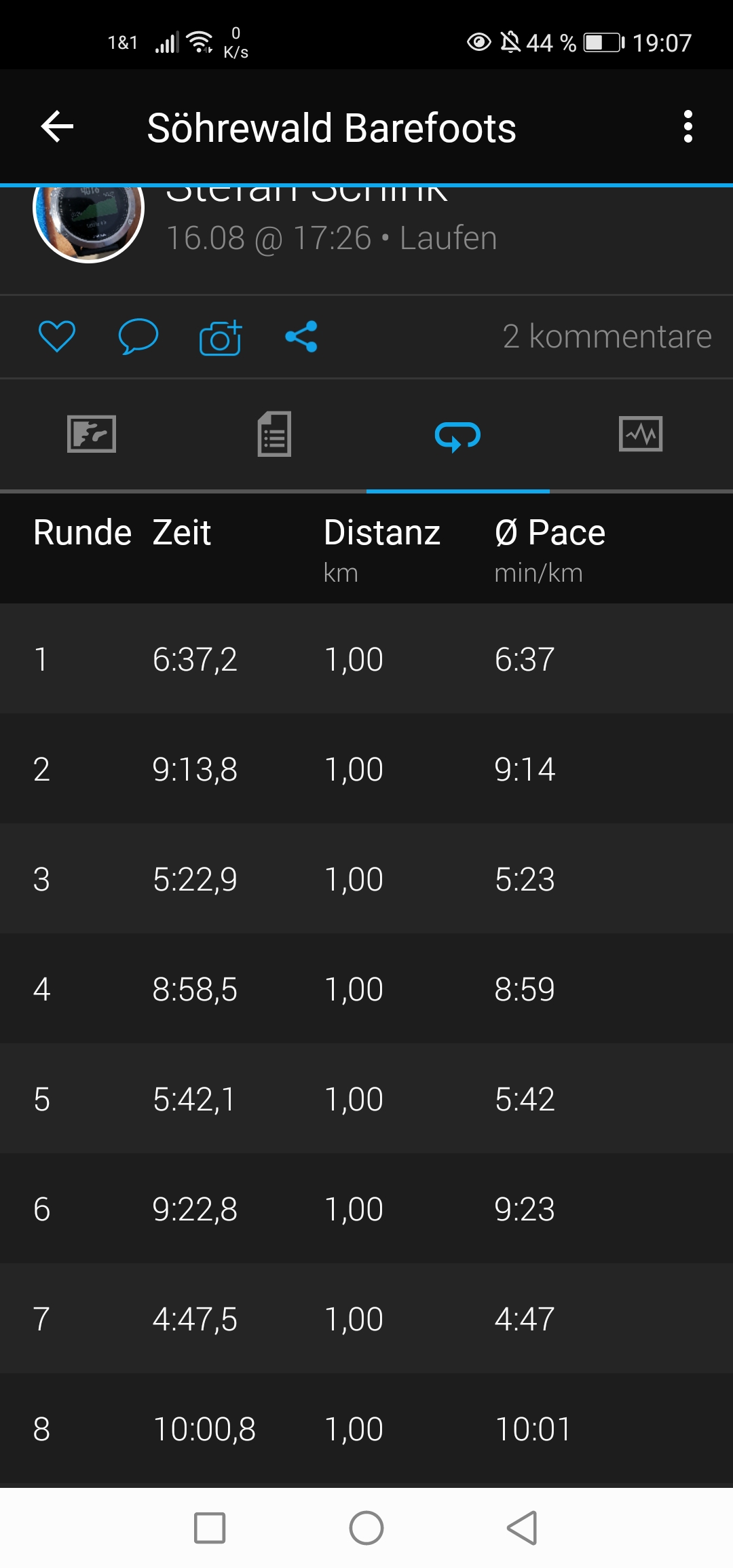Open recent apps from navigation bar
Image resolution: width=733 pixels, height=1568 pixels.
pyautogui.click(x=210, y=1528)
